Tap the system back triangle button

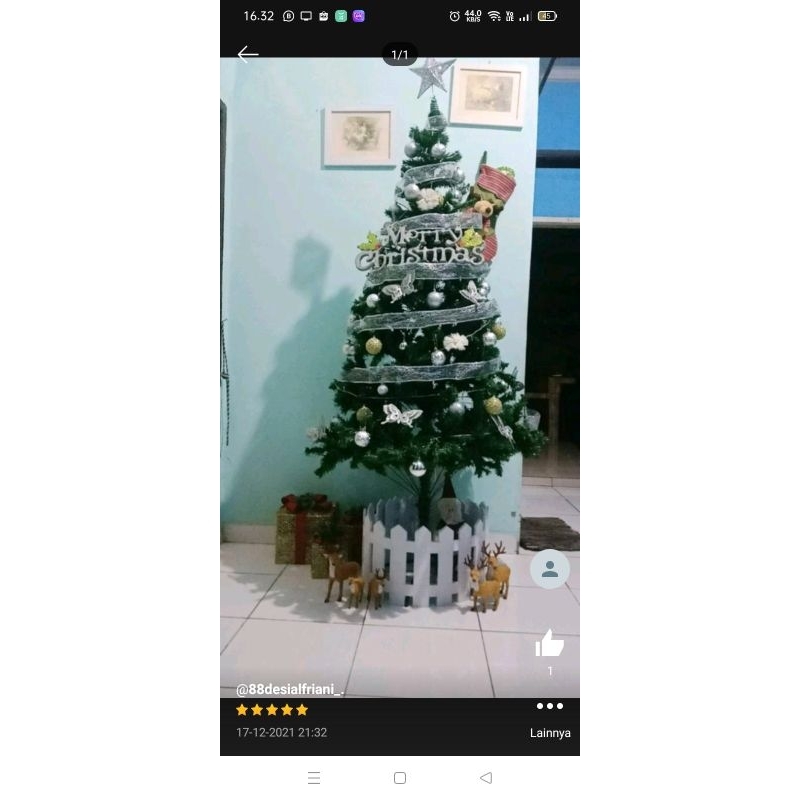486,778
